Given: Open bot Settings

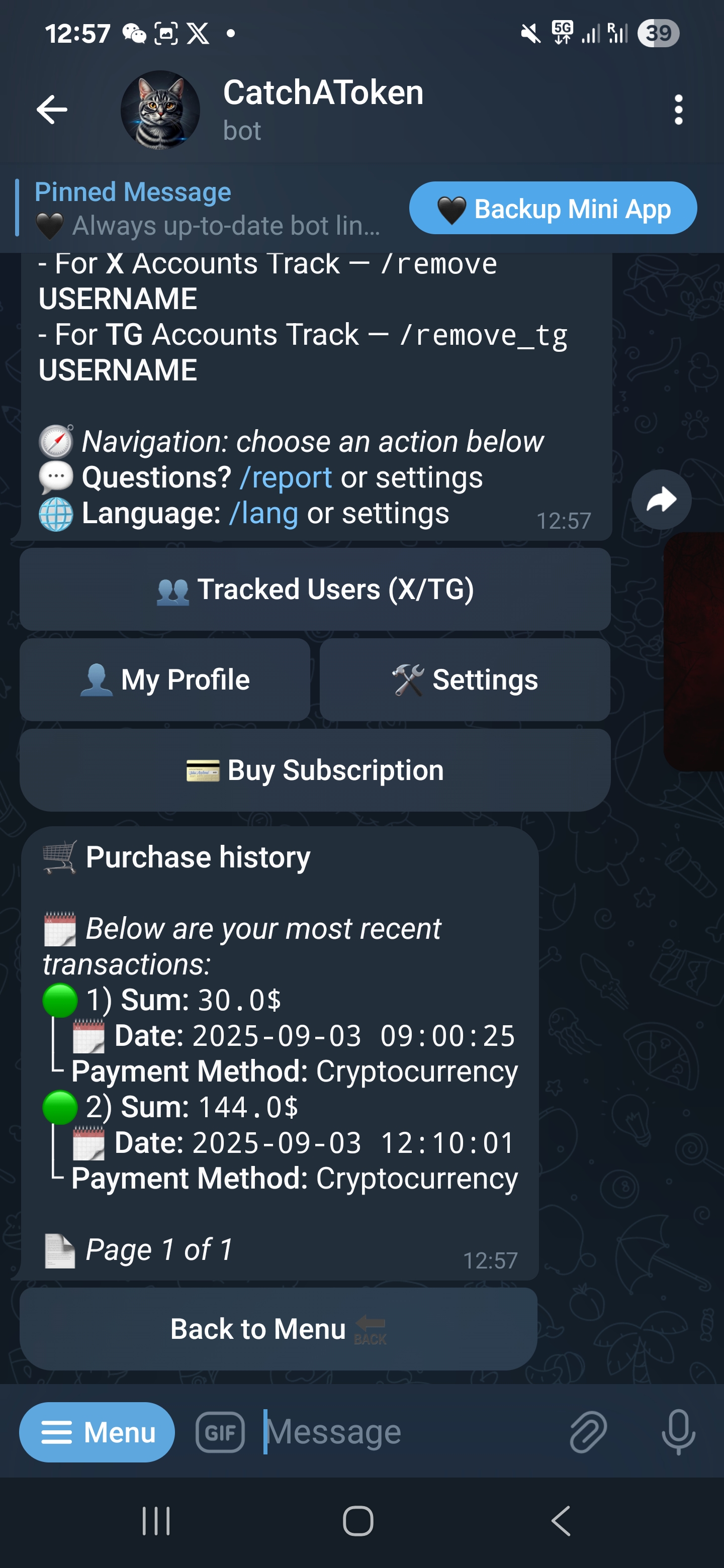Looking at the screenshot, I should [x=465, y=680].
